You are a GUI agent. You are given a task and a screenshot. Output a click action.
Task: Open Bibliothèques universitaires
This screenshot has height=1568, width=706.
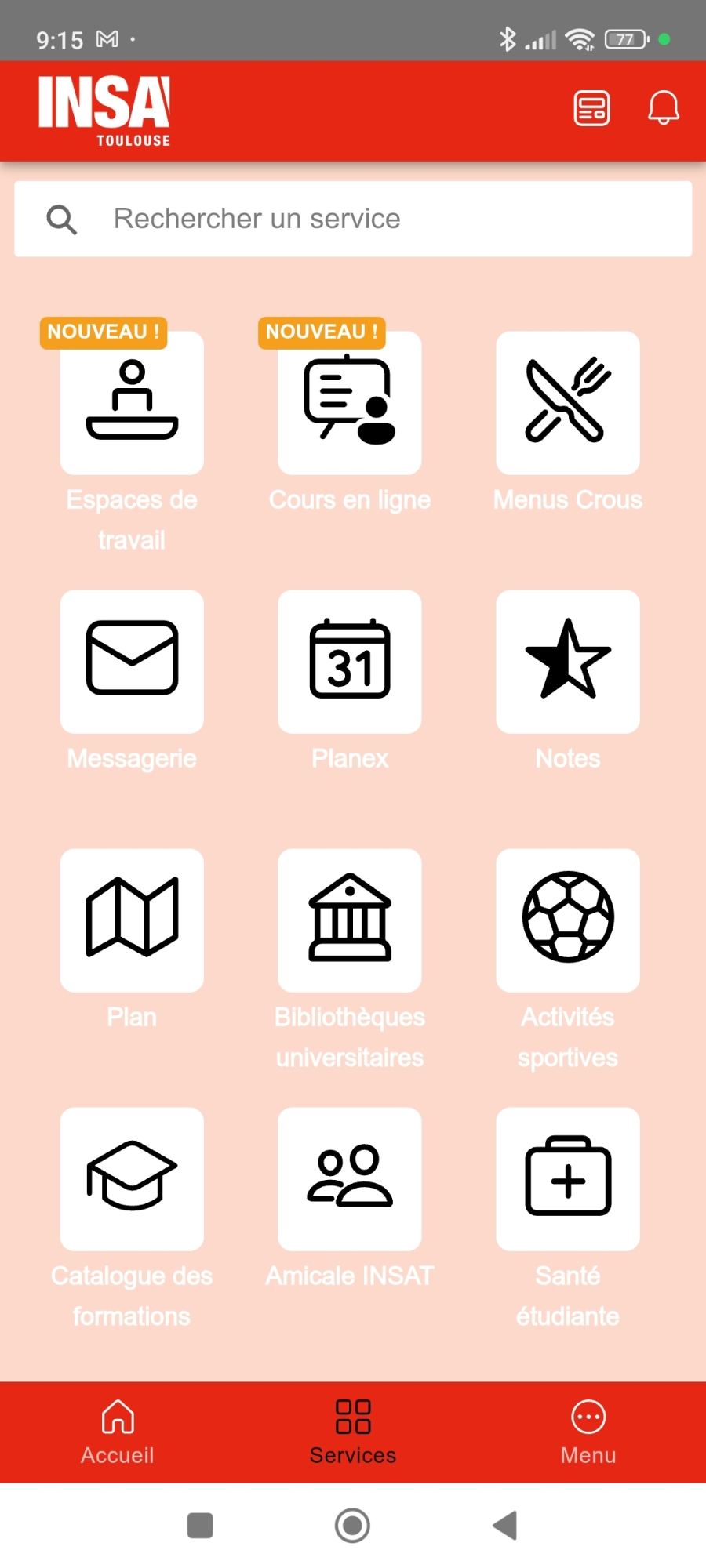[350, 920]
